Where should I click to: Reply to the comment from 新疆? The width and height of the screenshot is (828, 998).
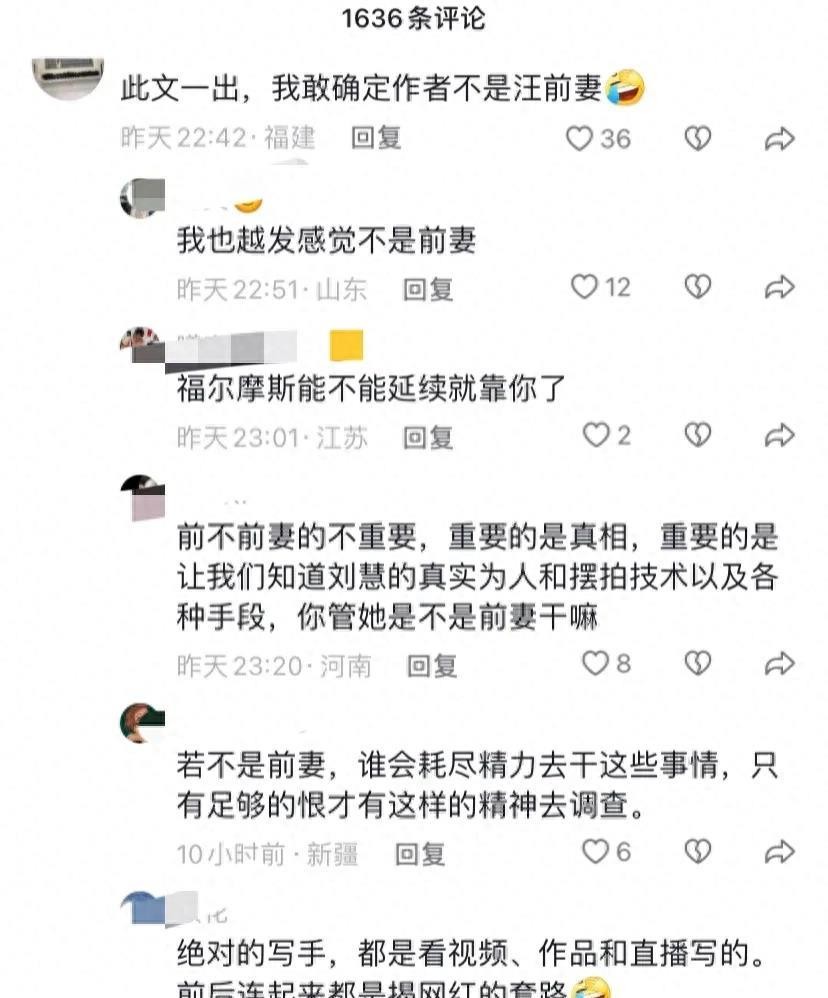pyautogui.click(x=420, y=853)
